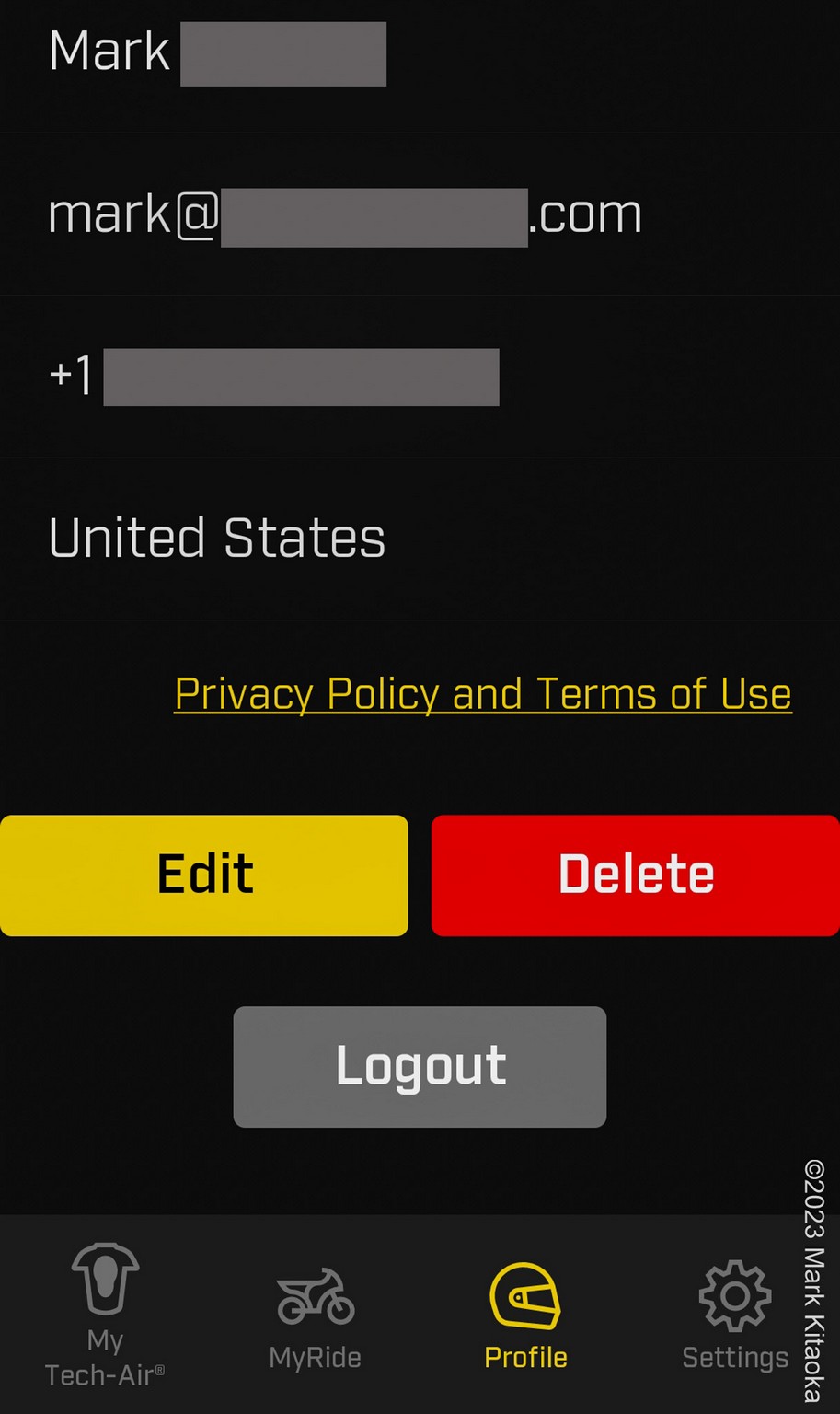This screenshot has height=1414, width=840.
Task: Log out using the Logout button
Action: [x=420, y=1067]
